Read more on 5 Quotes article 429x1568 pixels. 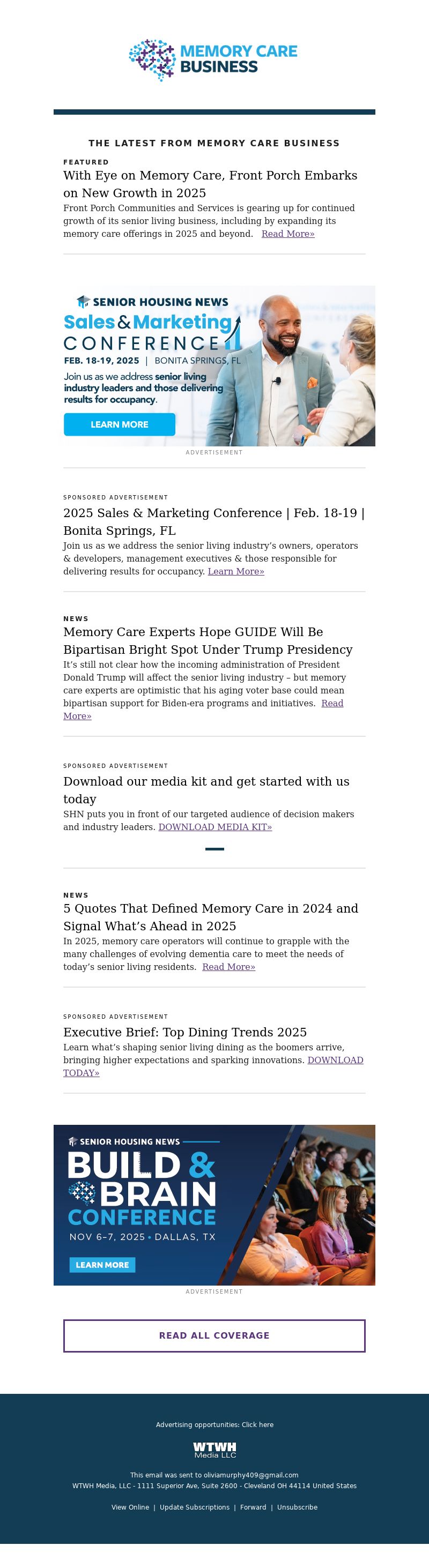228,967
